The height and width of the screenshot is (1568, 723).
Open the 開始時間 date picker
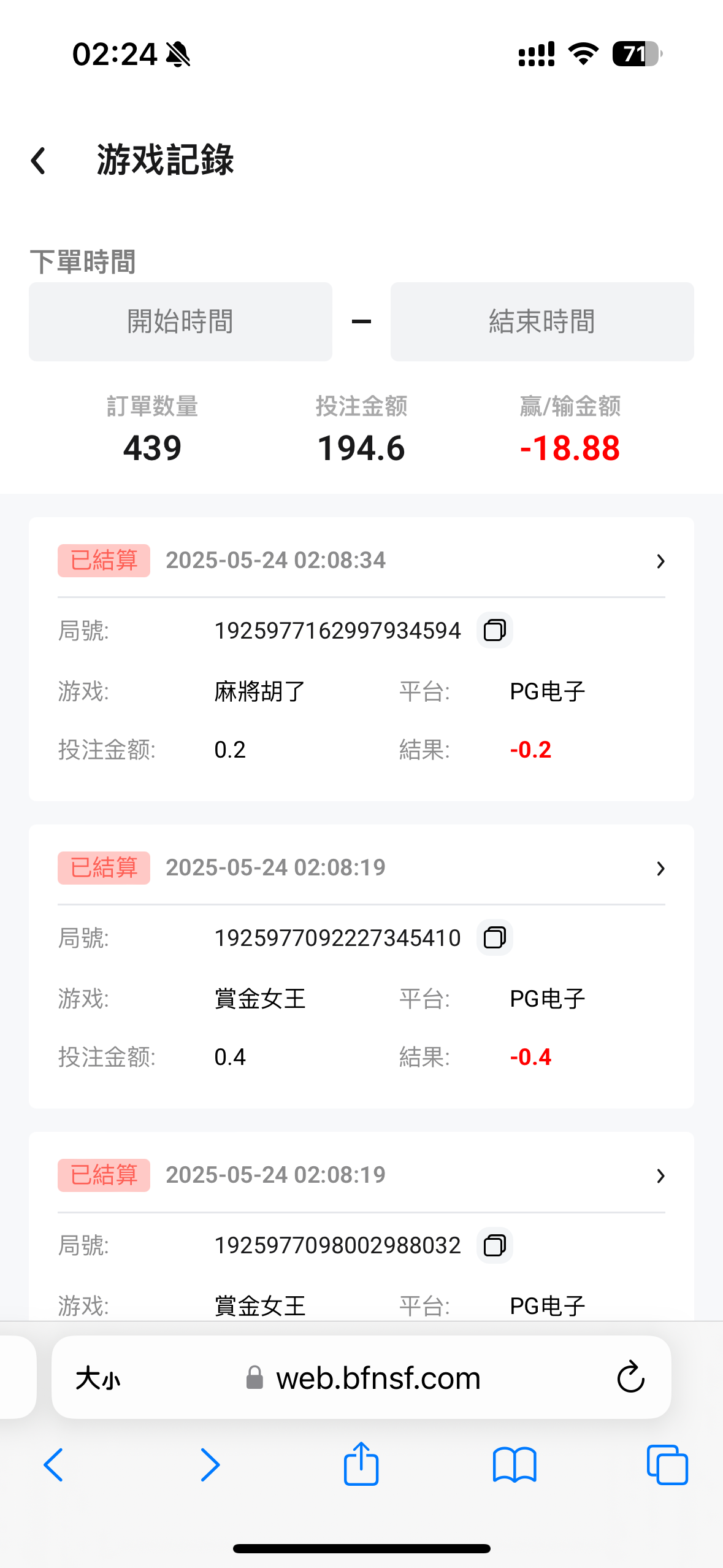[180, 321]
